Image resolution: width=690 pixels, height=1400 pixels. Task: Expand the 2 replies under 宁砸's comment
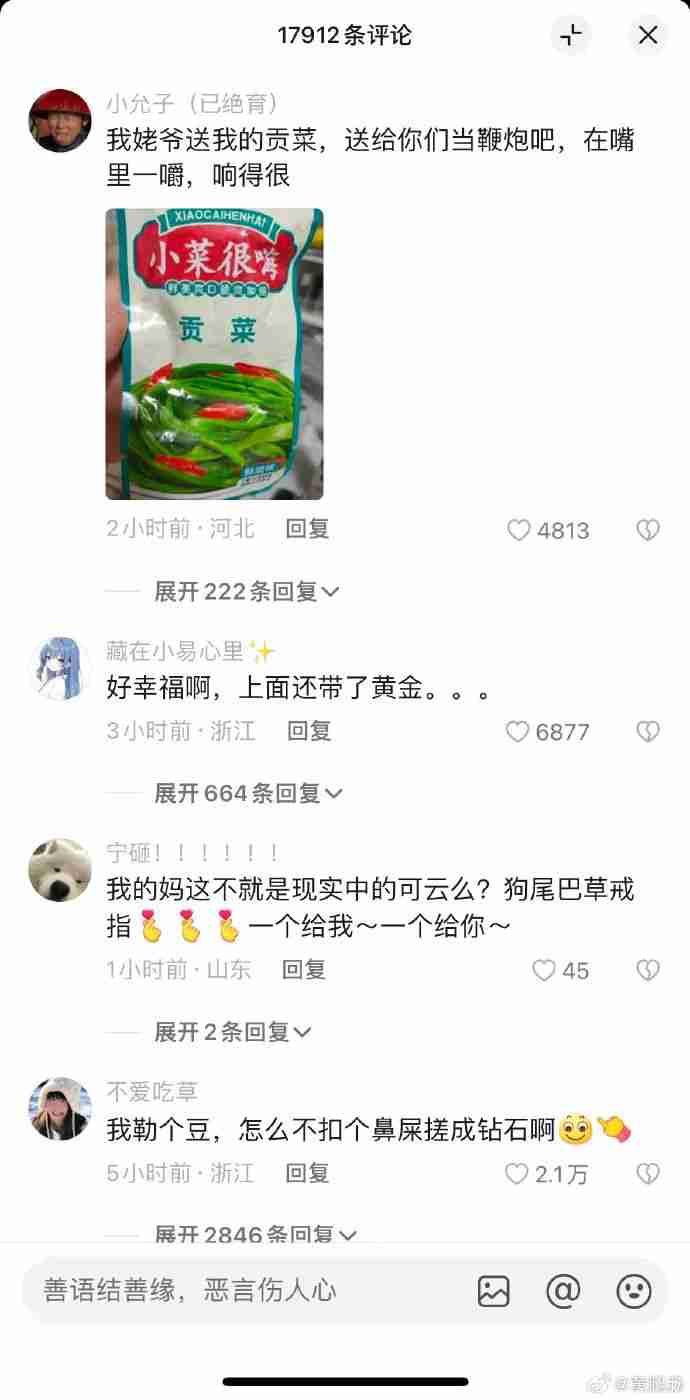[x=233, y=1031]
